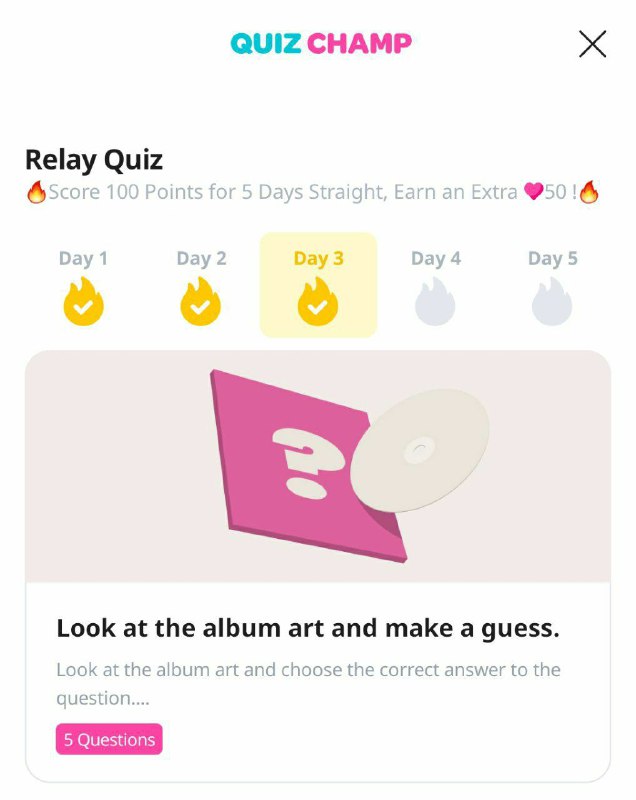Close the Quiz Champ screen
Screen dimensions: 636x800
point(592,44)
